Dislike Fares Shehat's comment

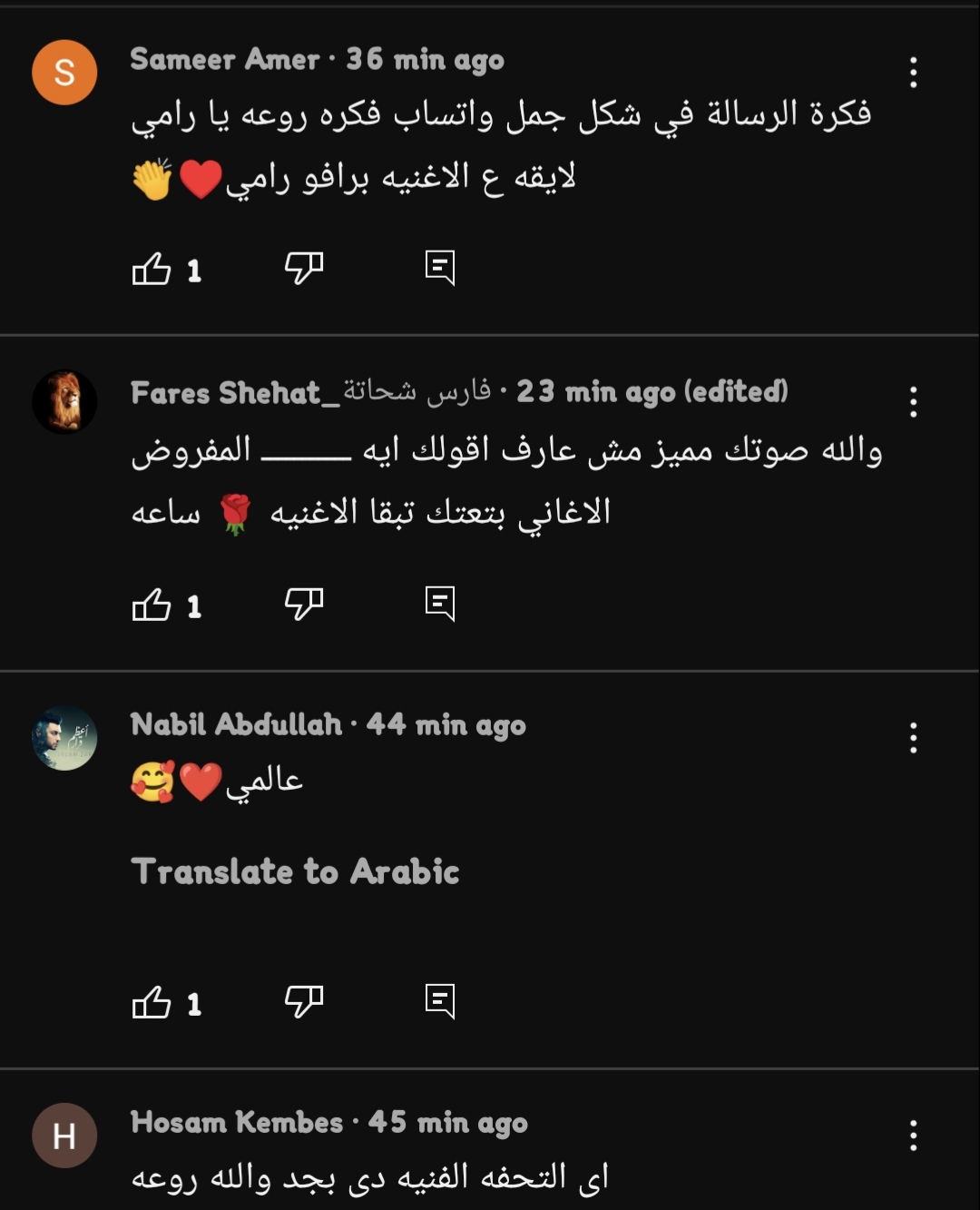click(303, 603)
